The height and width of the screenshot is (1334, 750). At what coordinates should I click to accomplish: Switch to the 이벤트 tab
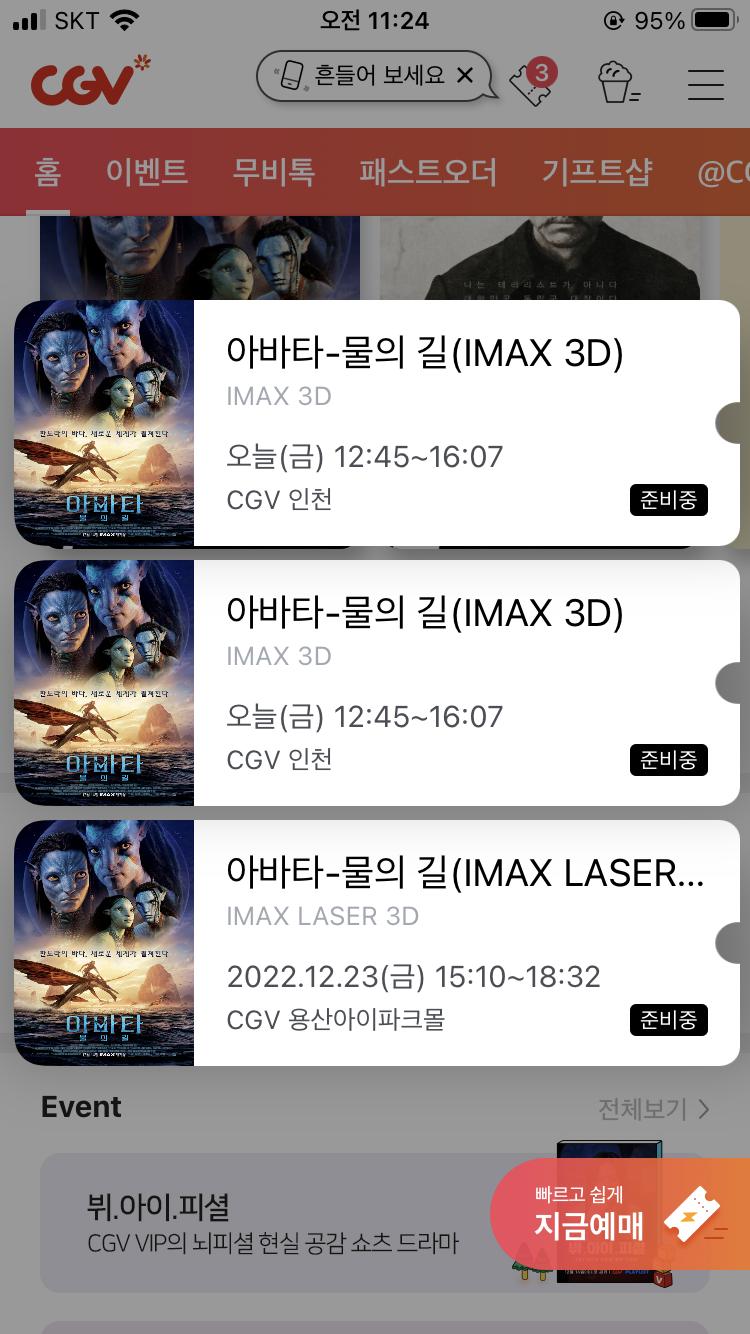point(147,172)
